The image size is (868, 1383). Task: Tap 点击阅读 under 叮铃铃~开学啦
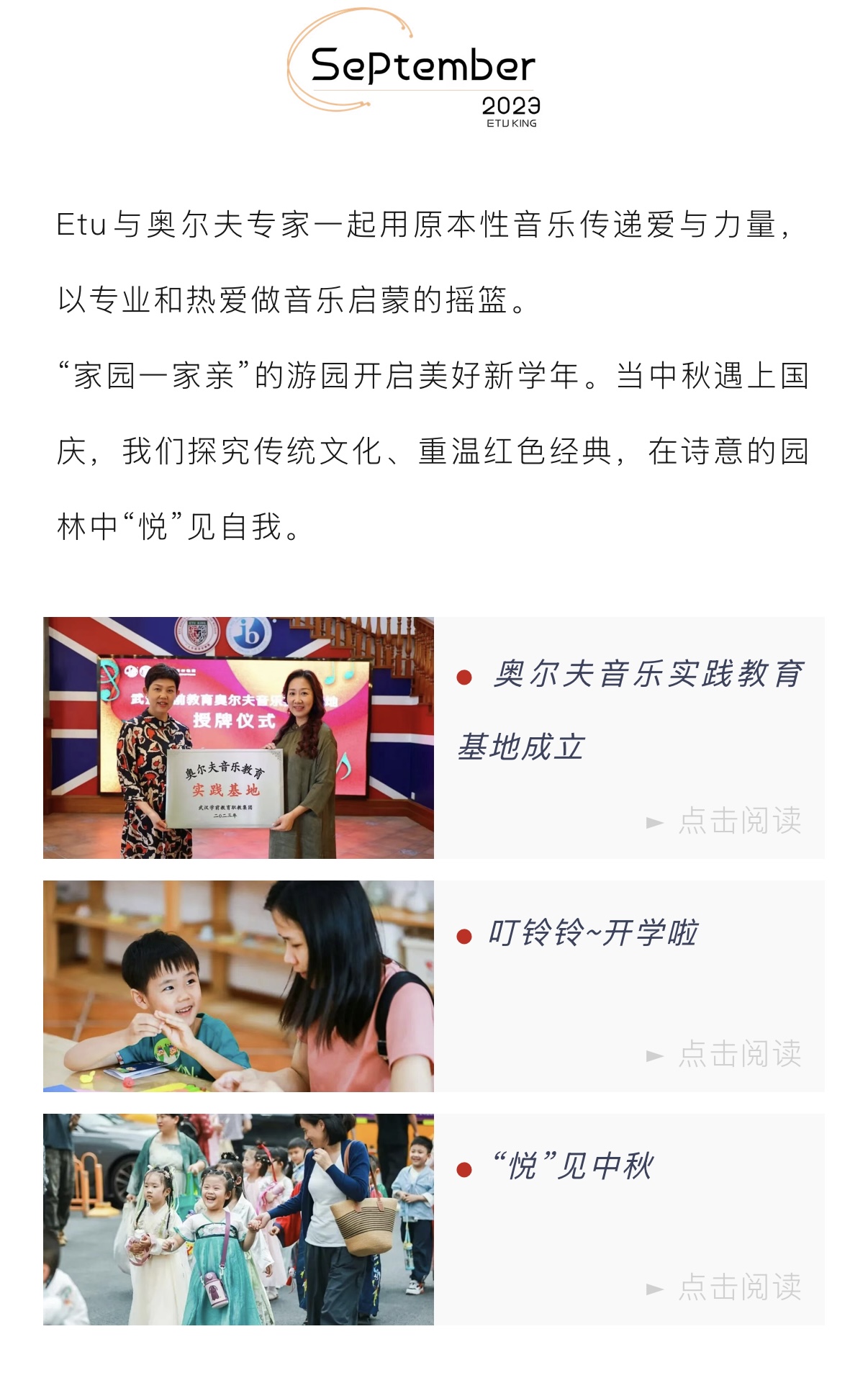pyautogui.click(x=738, y=1055)
